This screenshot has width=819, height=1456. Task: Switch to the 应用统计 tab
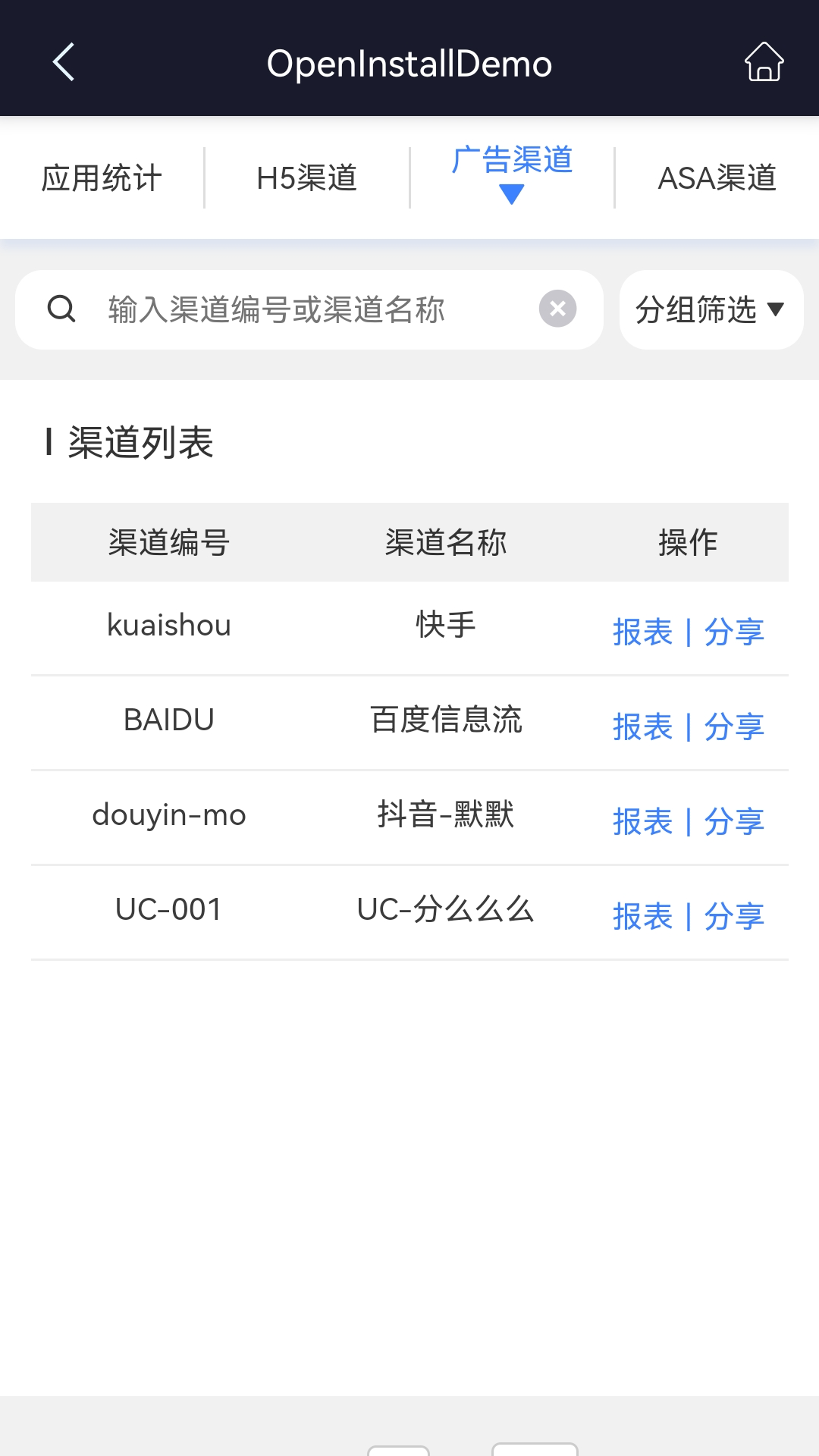[x=102, y=178]
